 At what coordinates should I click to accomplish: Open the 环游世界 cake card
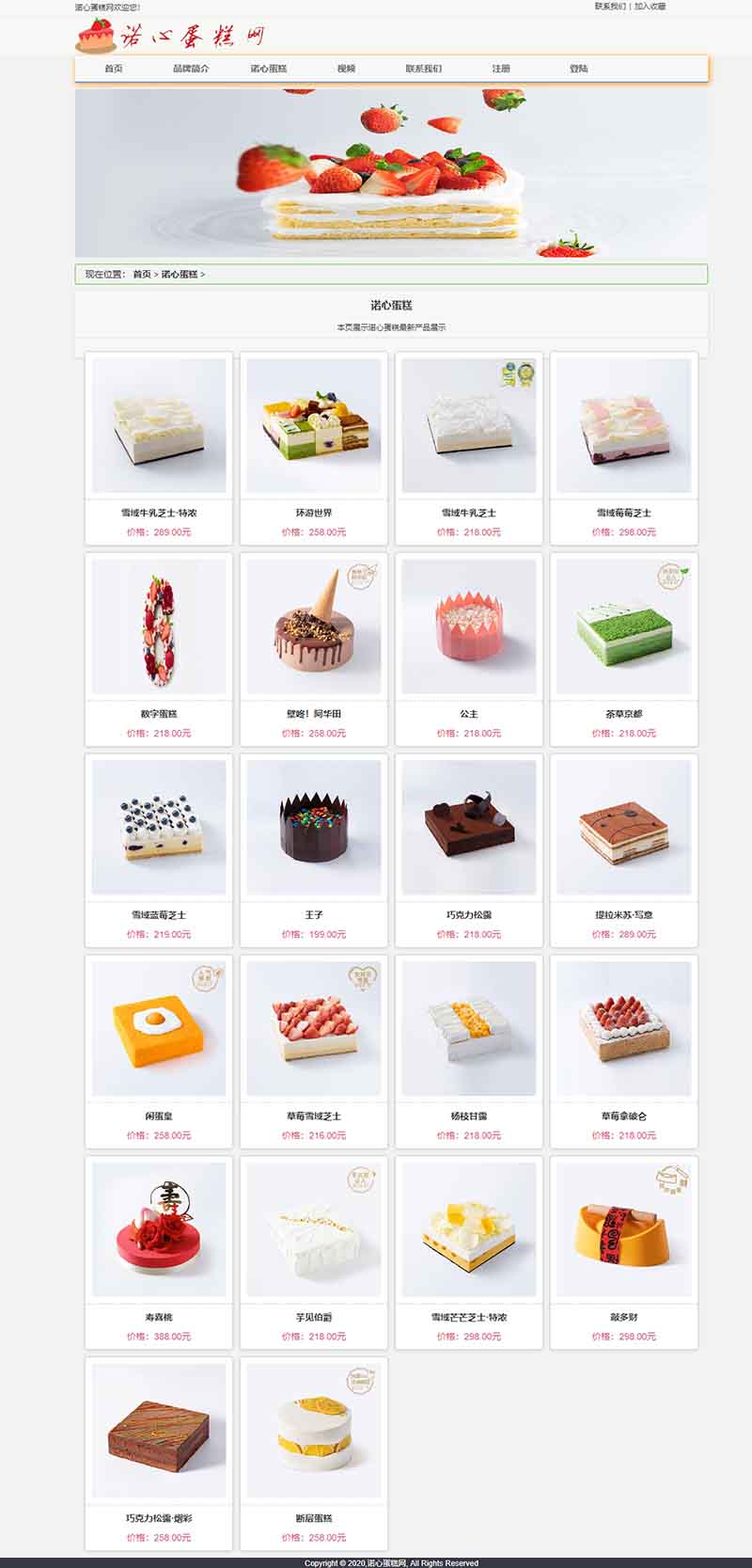(314, 449)
